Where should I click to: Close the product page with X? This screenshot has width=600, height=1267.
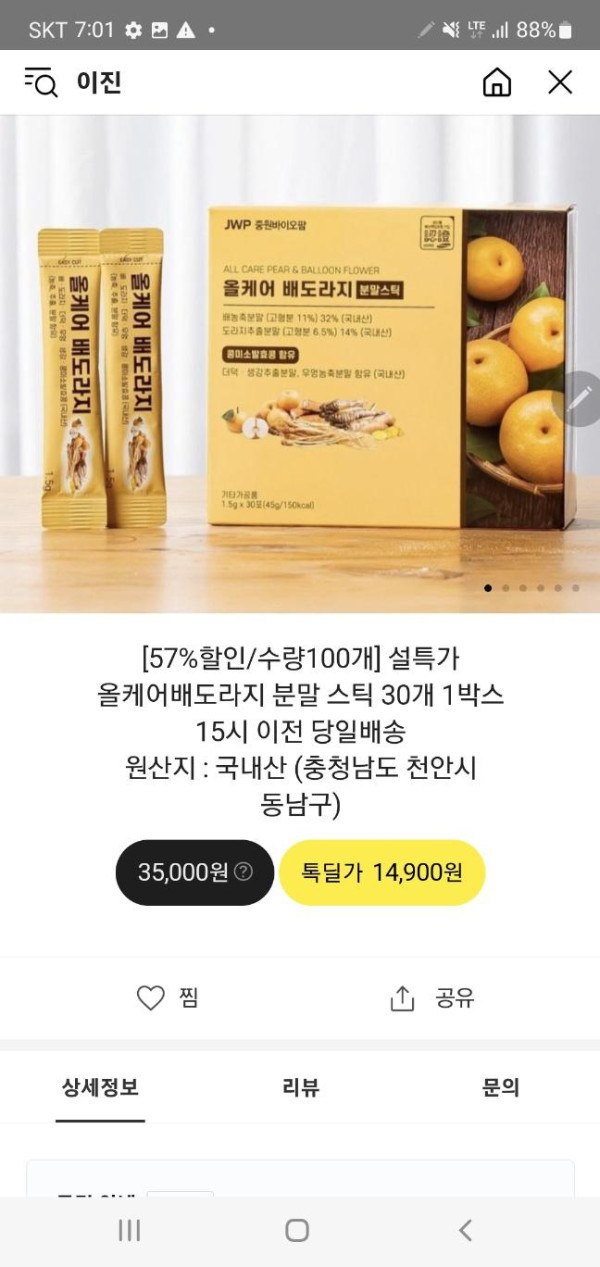(x=560, y=82)
